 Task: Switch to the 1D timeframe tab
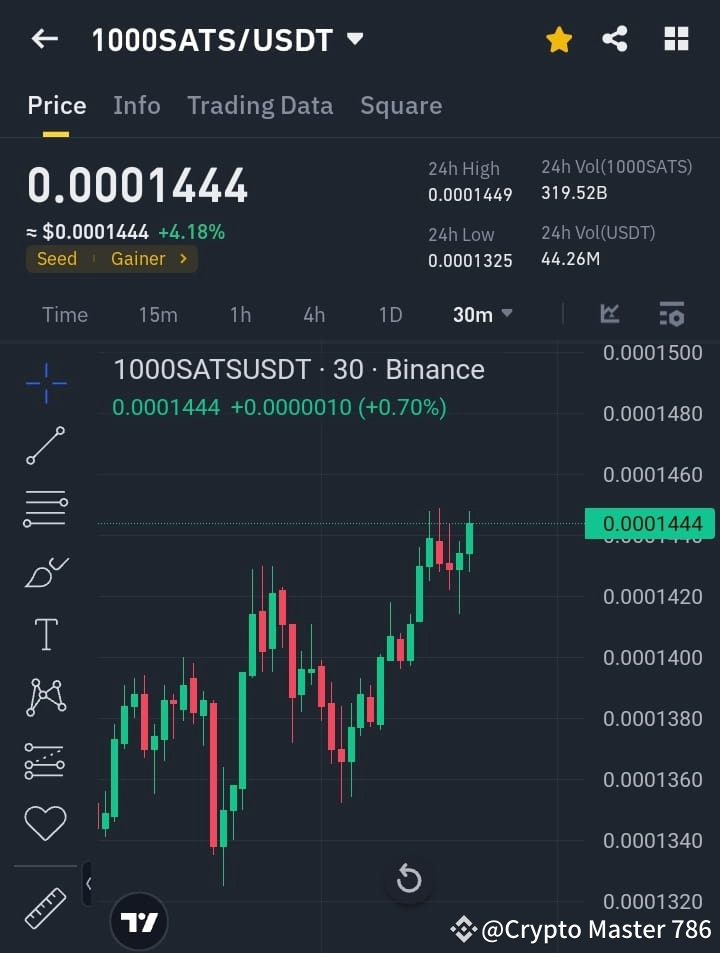click(390, 314)
